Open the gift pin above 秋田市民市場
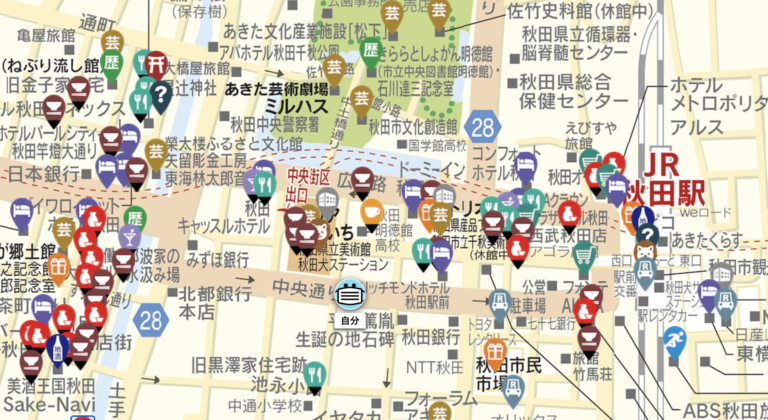This screenshot has height=420, width=768. 496,352
